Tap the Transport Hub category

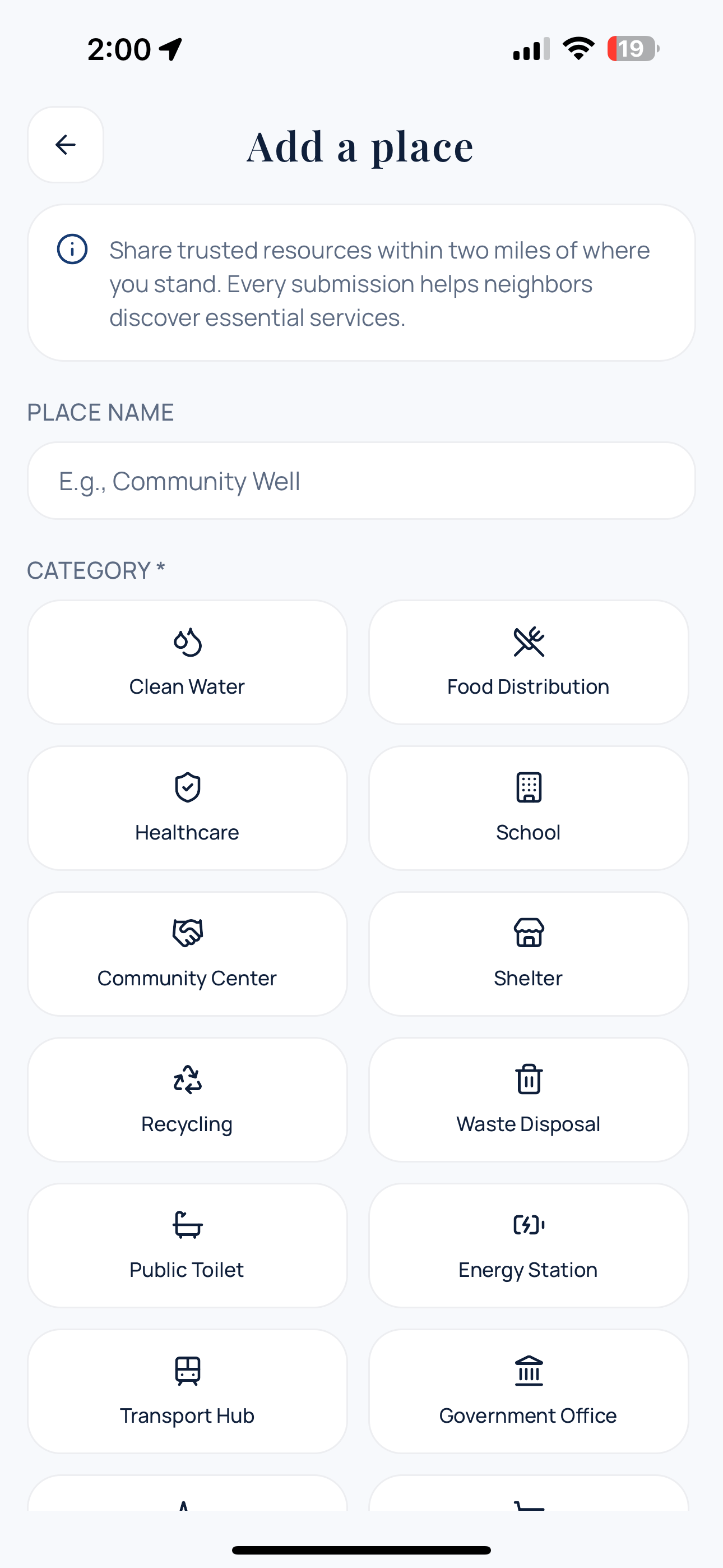click(x=187, y=1391)
